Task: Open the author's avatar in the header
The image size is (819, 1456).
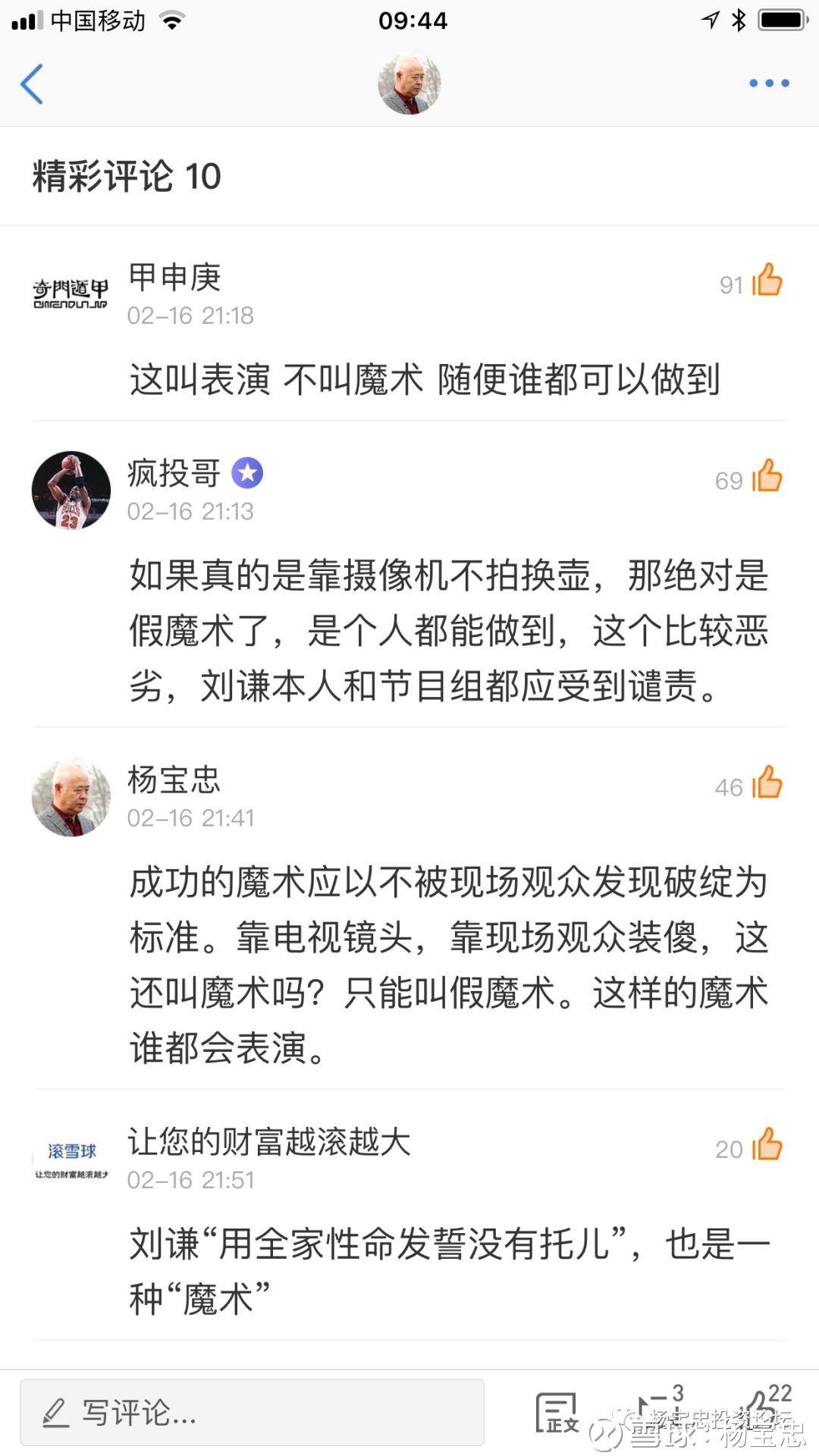Action: (409, 83)
